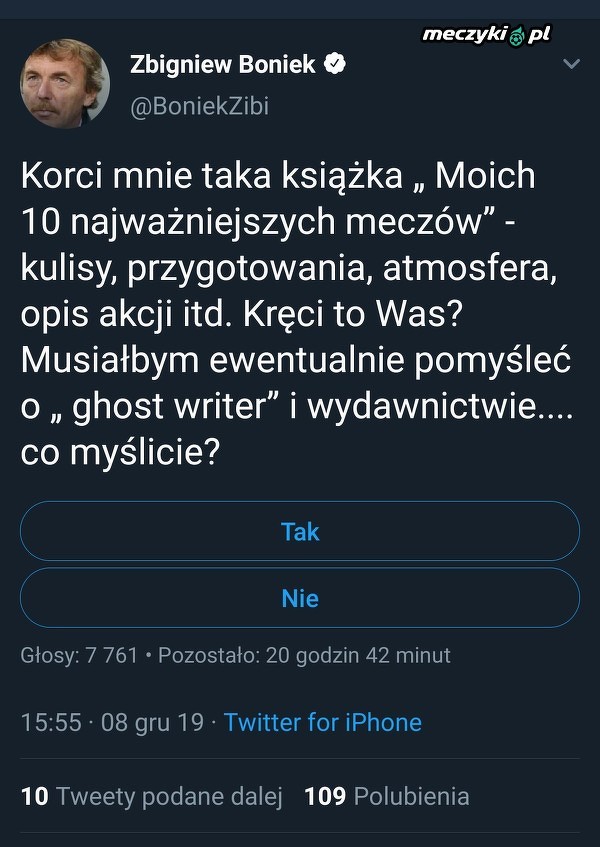The image size is (600, 847).
Task: Open the @BoniekZibi handle
Action: [x=200, y=105]
